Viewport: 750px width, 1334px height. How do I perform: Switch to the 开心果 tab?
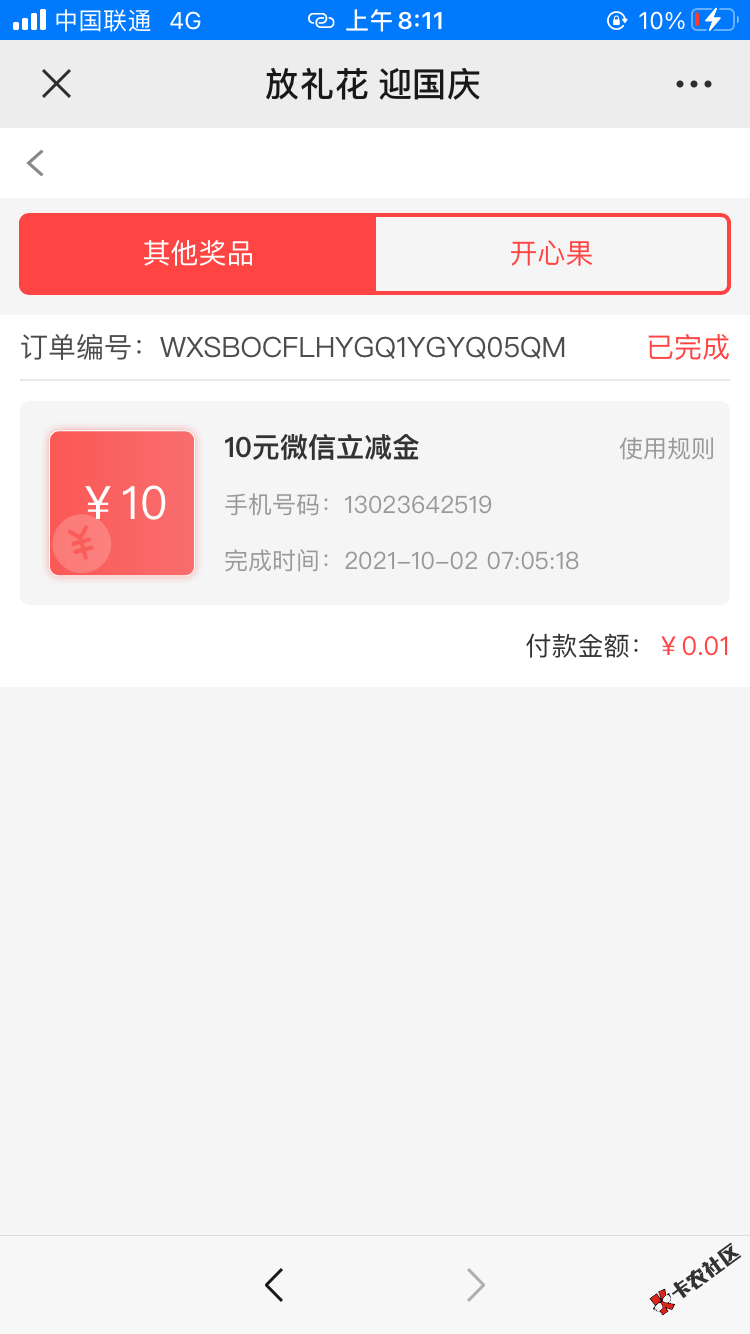click(551, 254)
